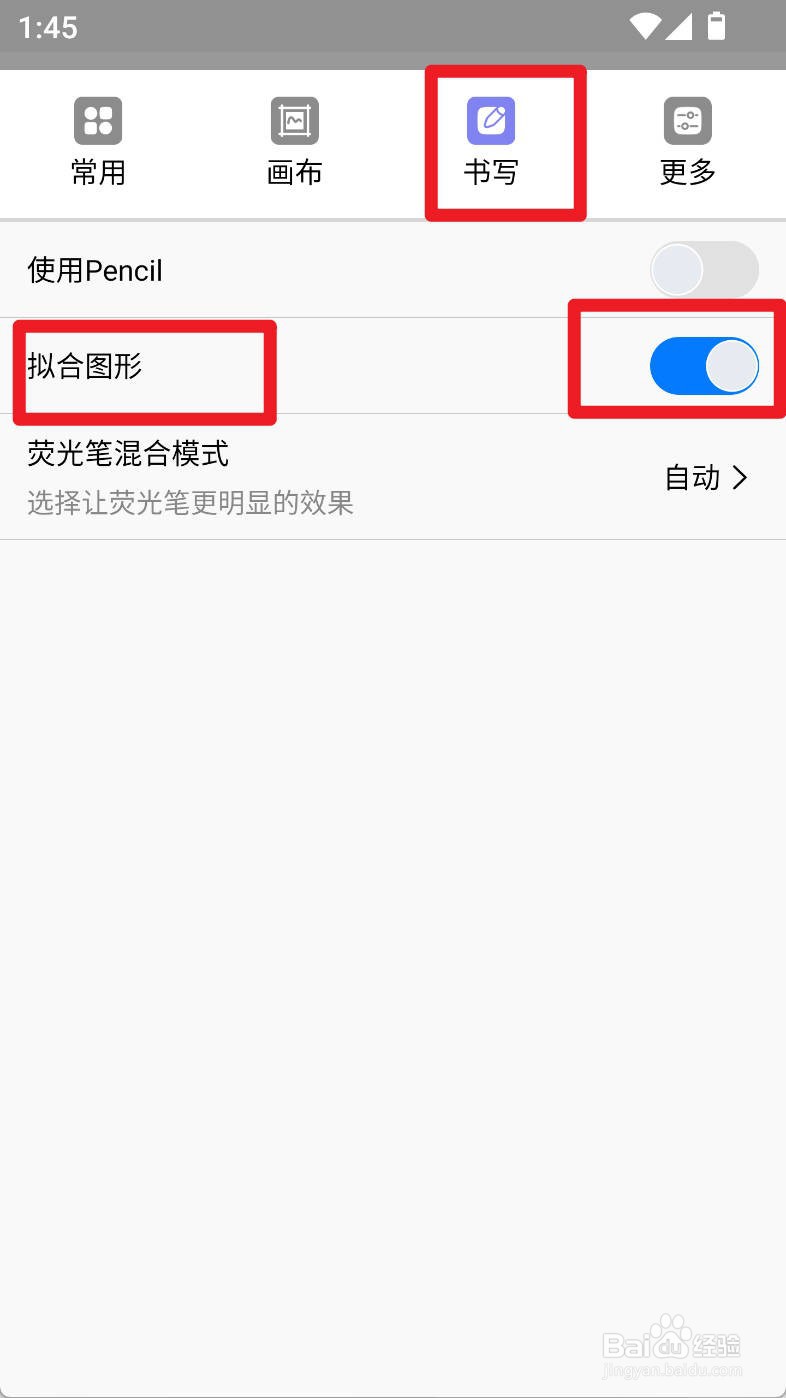The width and height of the screenshot is (786, 1398).
Task: Open the 更多 settings sliders icon
Action: pyautogui.click(x=687, y=120)
